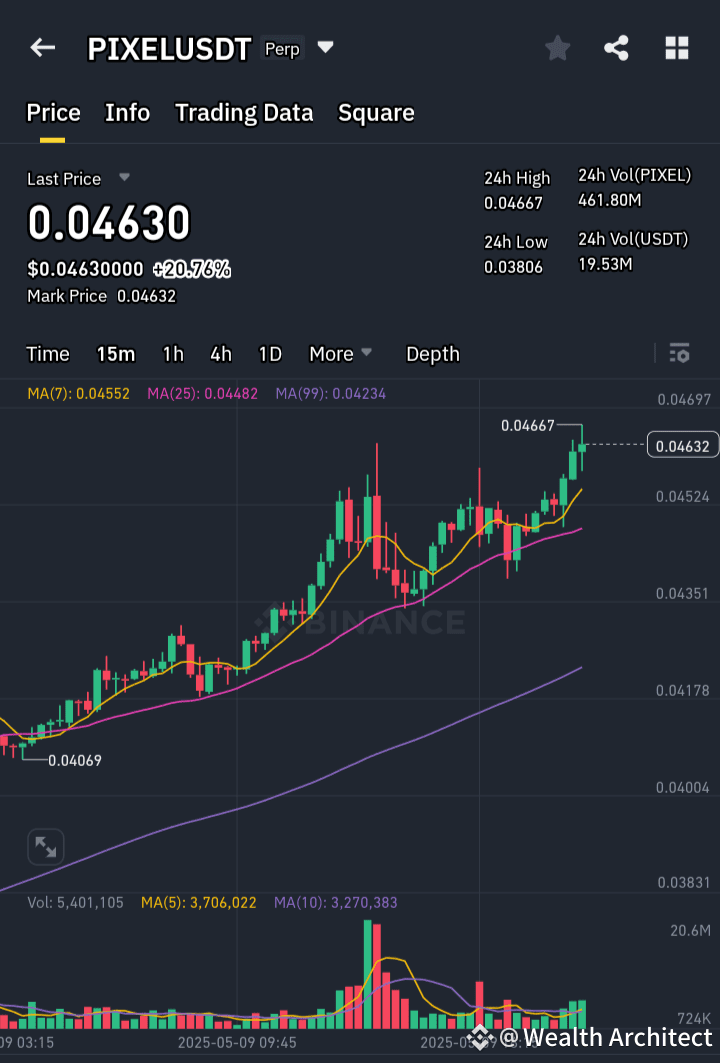Select the 1h chart interval
The image size is (720, 1063).
172,353
